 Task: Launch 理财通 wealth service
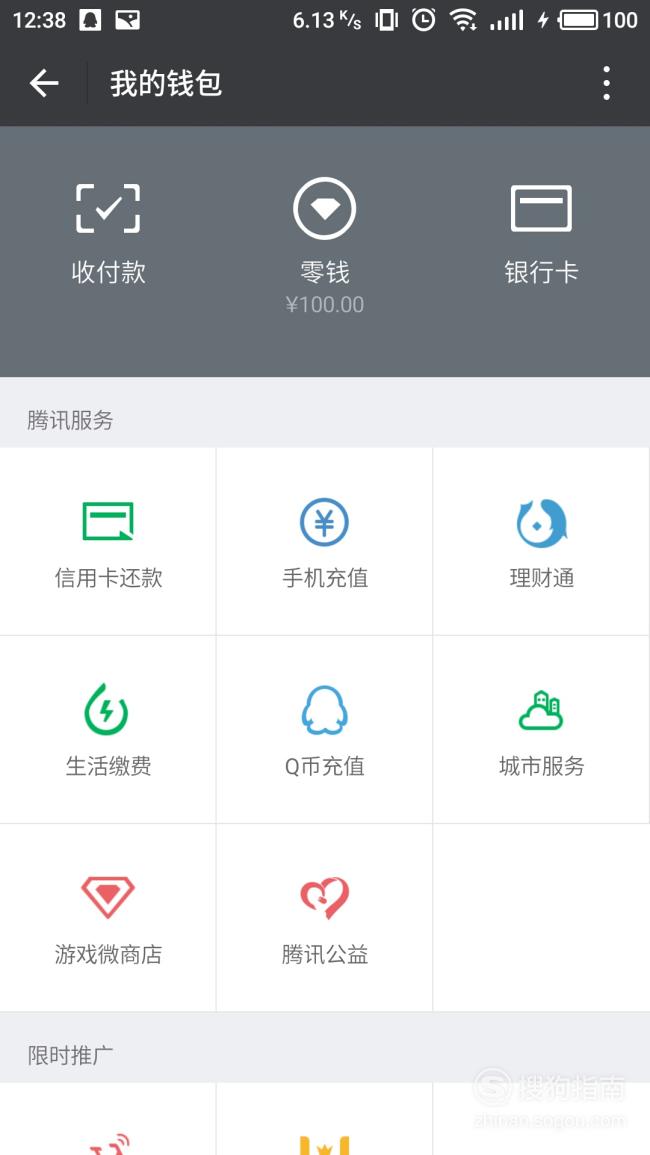pyautogui.click(x=541, y=541)
